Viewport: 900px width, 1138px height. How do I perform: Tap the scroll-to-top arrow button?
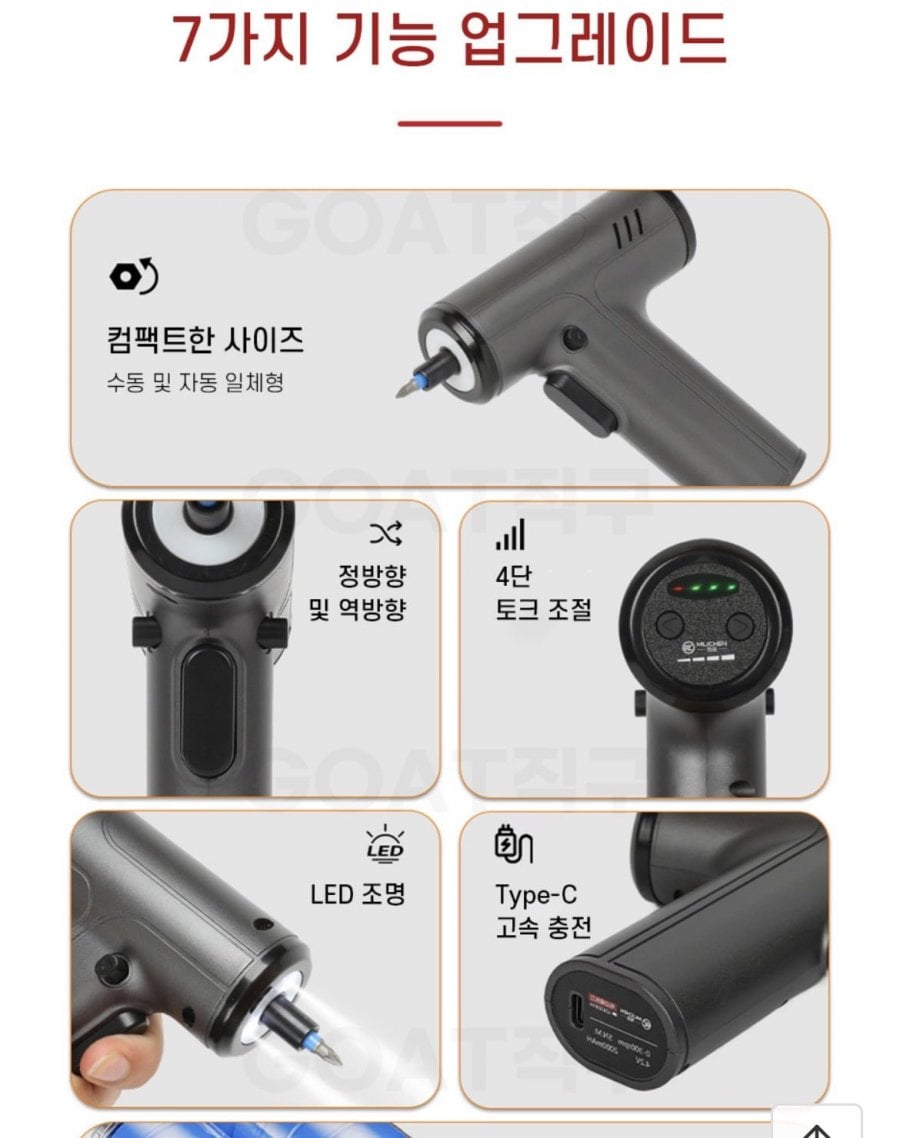(x=817, y=1125)
